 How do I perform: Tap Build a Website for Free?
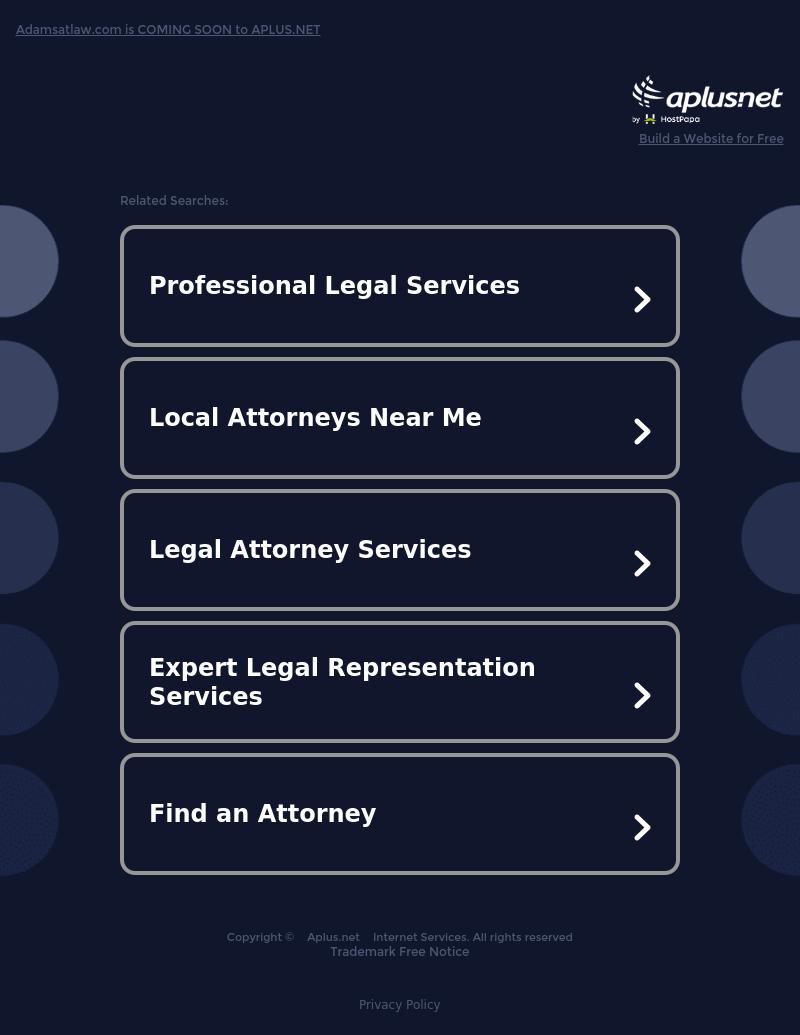(711, 139)
